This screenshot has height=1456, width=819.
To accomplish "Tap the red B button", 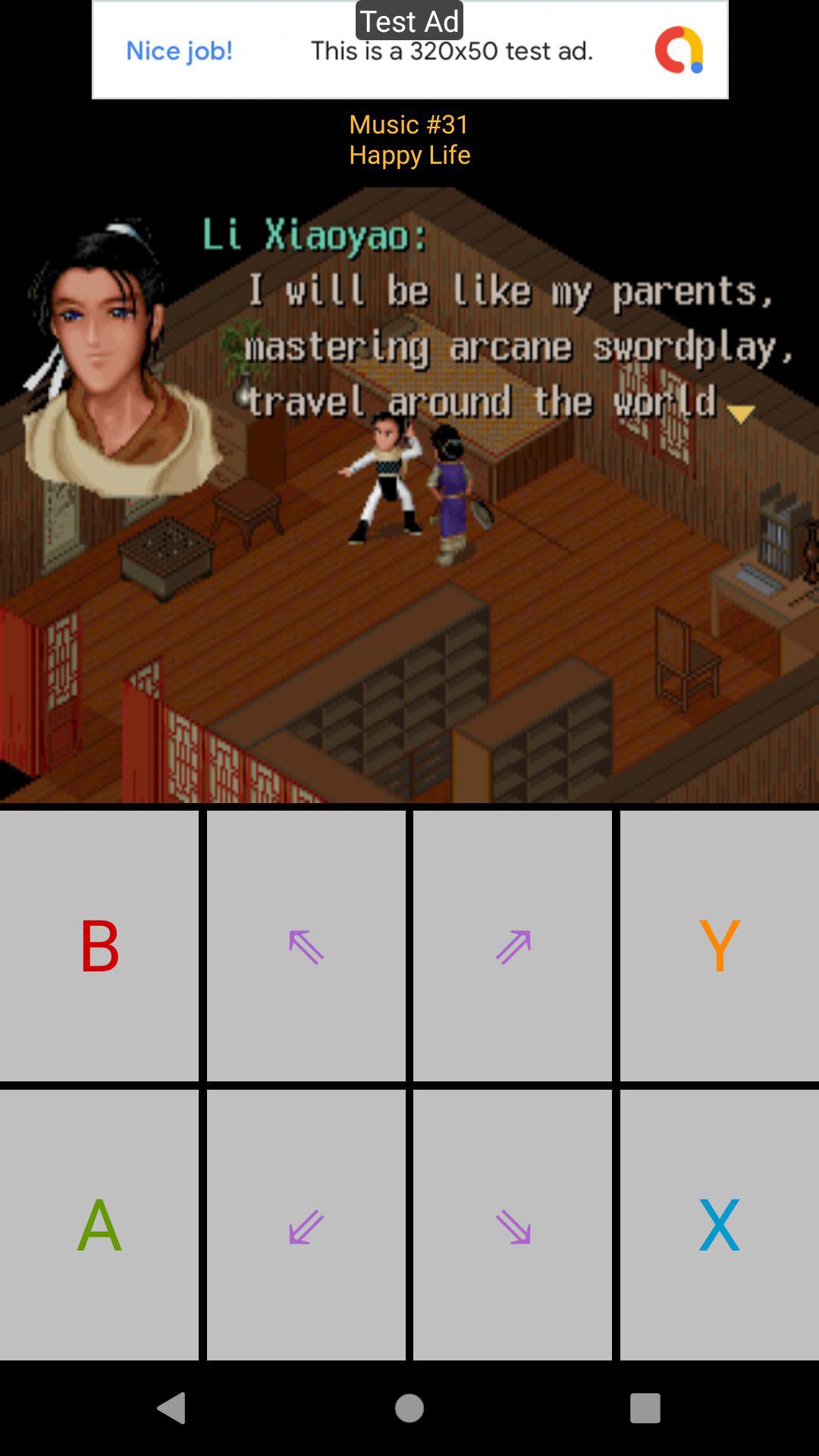I will (x=99, y=946).
